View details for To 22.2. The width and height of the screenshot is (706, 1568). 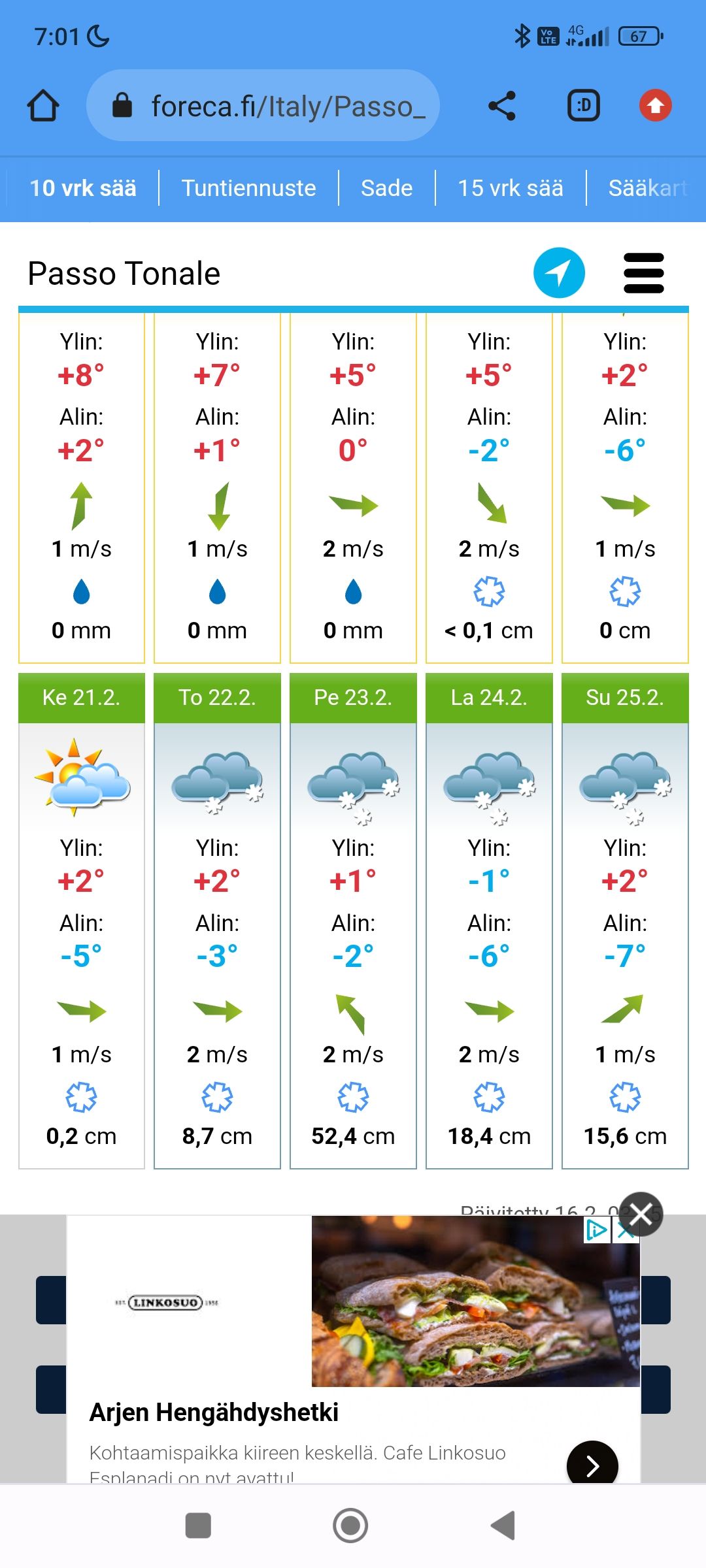point(217,698)
